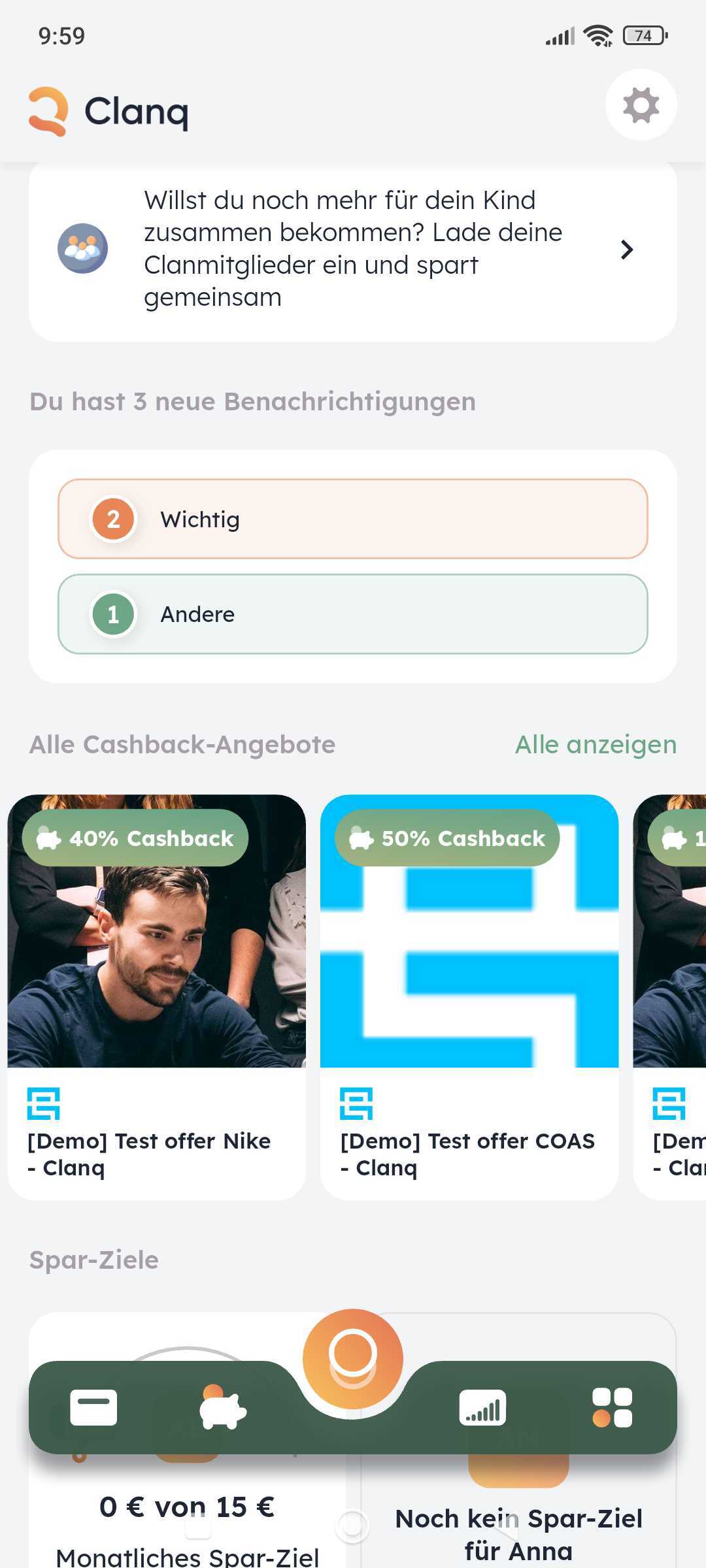Image resolution: width=706 pixels, height=1568 pixels.
Task: Open Andere notifications
Action: tap(353, 614)
